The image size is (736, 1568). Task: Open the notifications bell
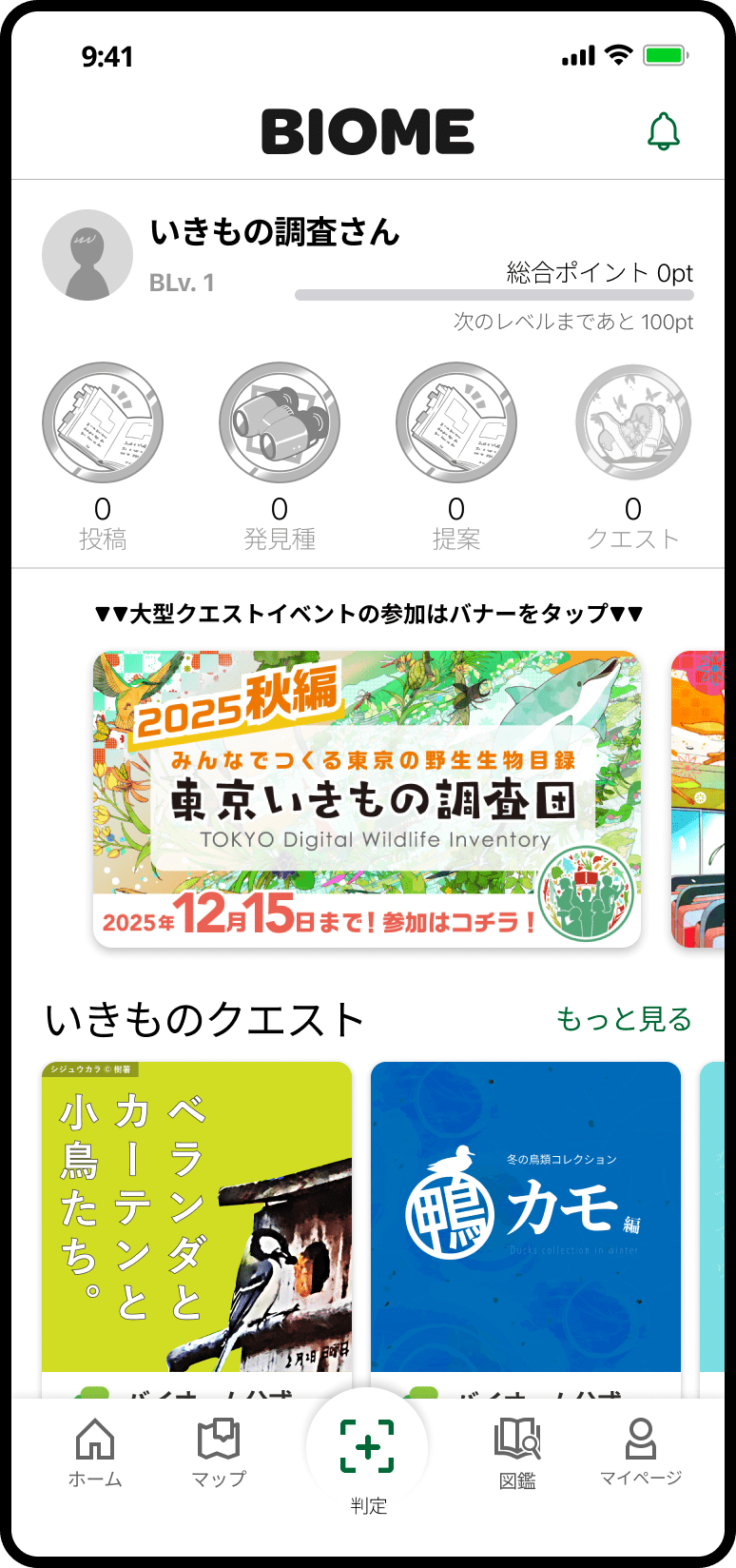pos(664,131)
